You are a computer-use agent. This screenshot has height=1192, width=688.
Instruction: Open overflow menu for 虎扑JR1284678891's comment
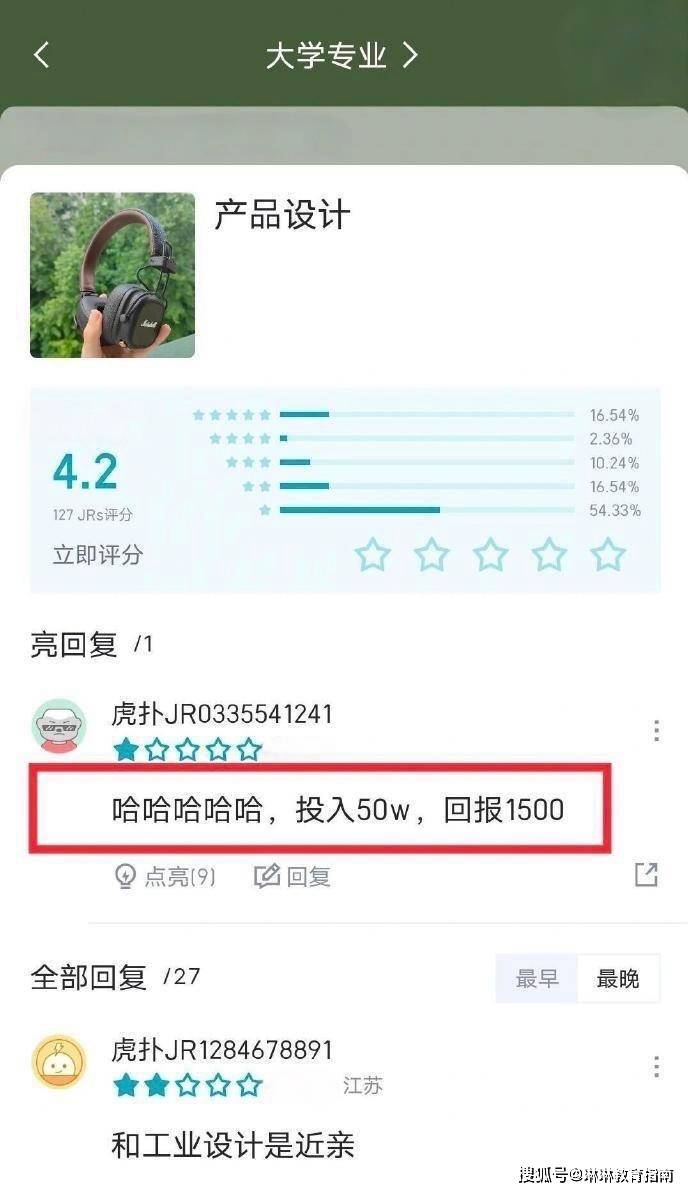(x=656, y=1067)
